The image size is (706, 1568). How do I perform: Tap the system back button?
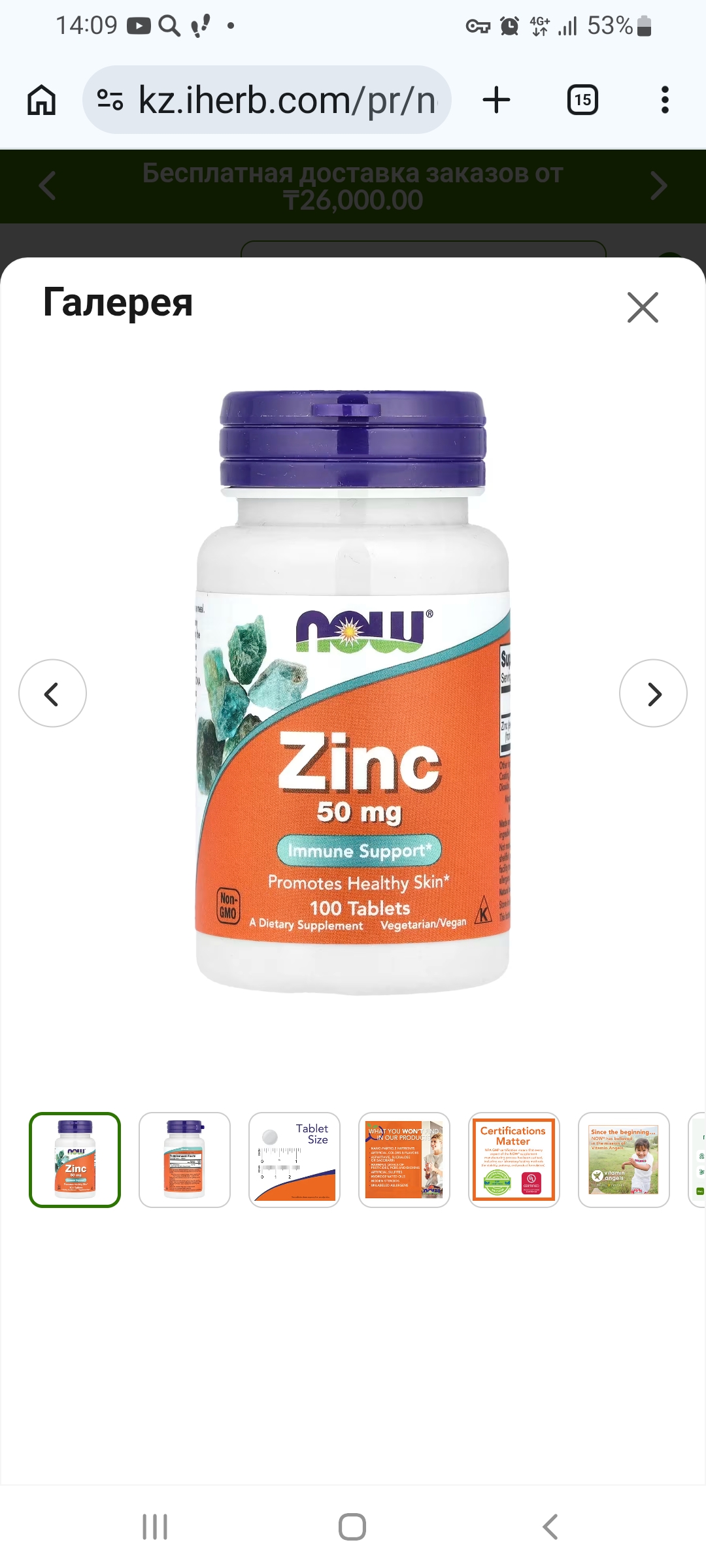coord(550,1527)
